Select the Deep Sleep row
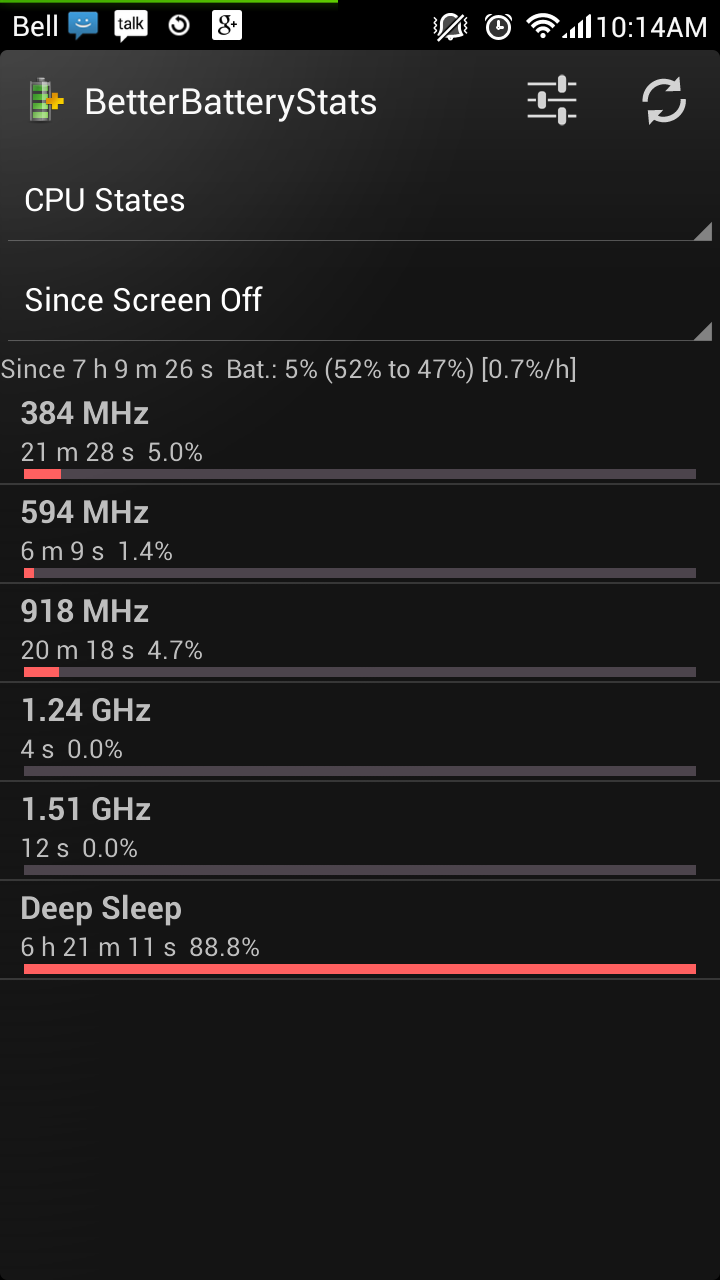Viewport: 720px width, 1280px height. tap(360, 931)
